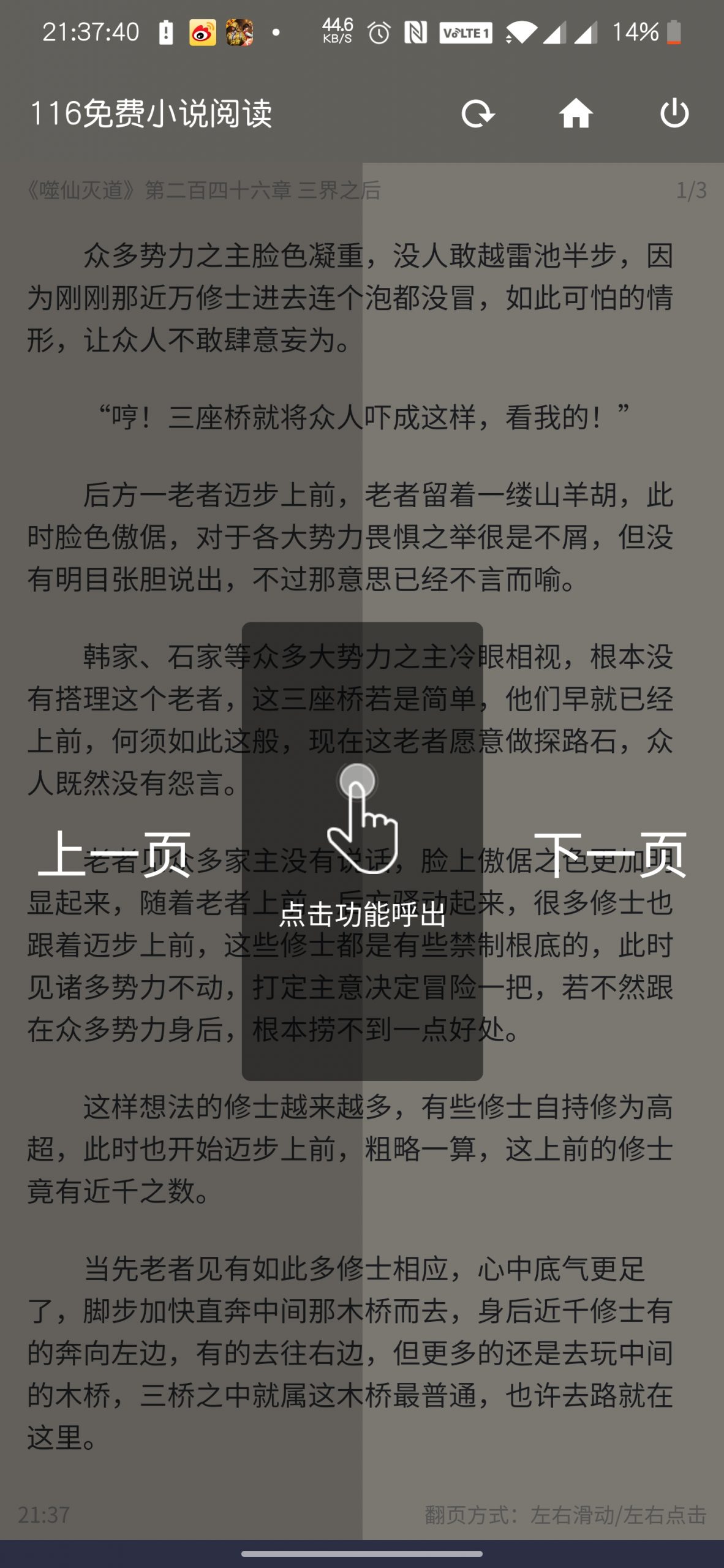Viewport: 724px width, 1568px height.
Task: Tap the refresh icon in the app bar
Action: tap(478, 114)
